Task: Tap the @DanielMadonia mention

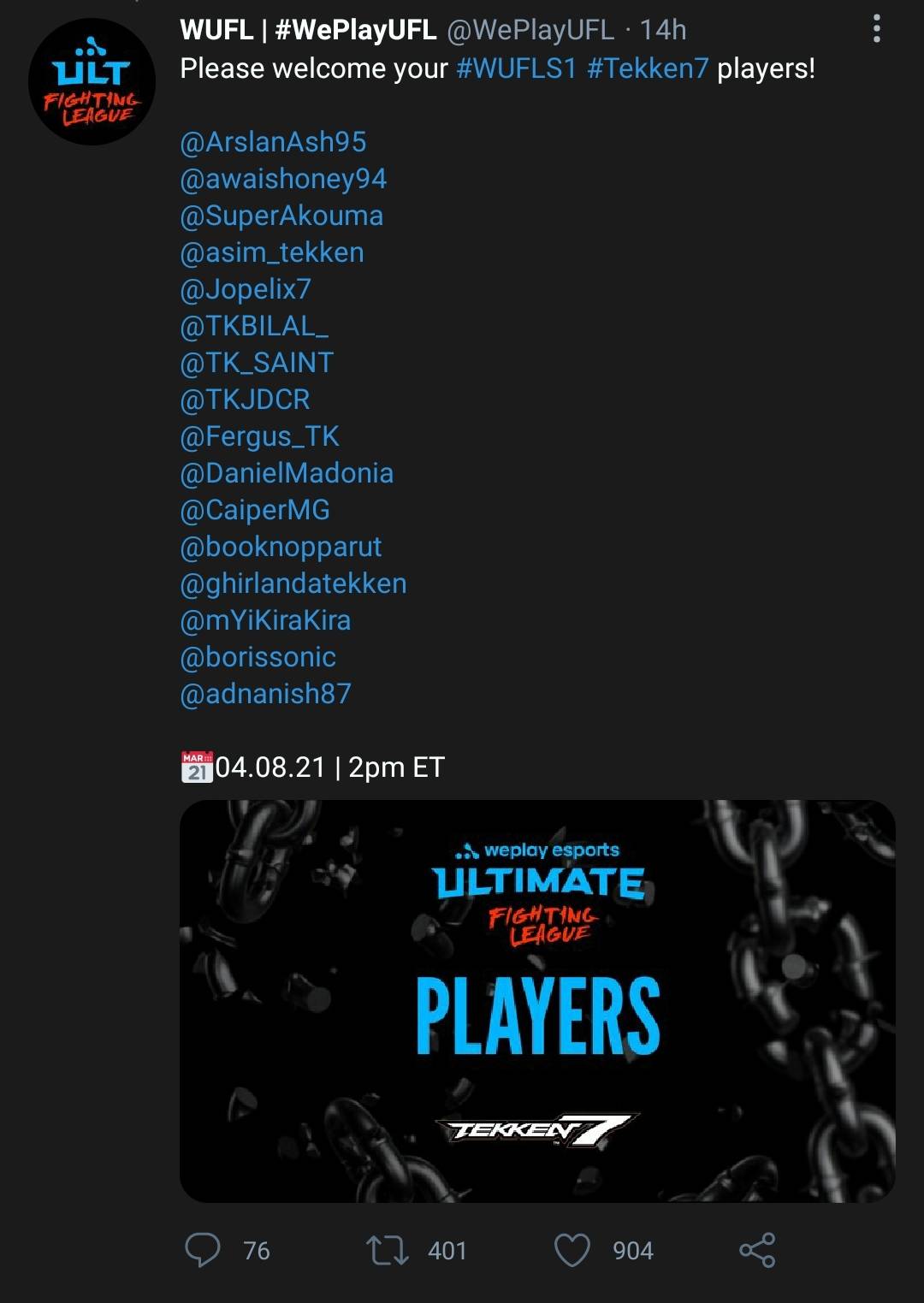Action: 287,473
